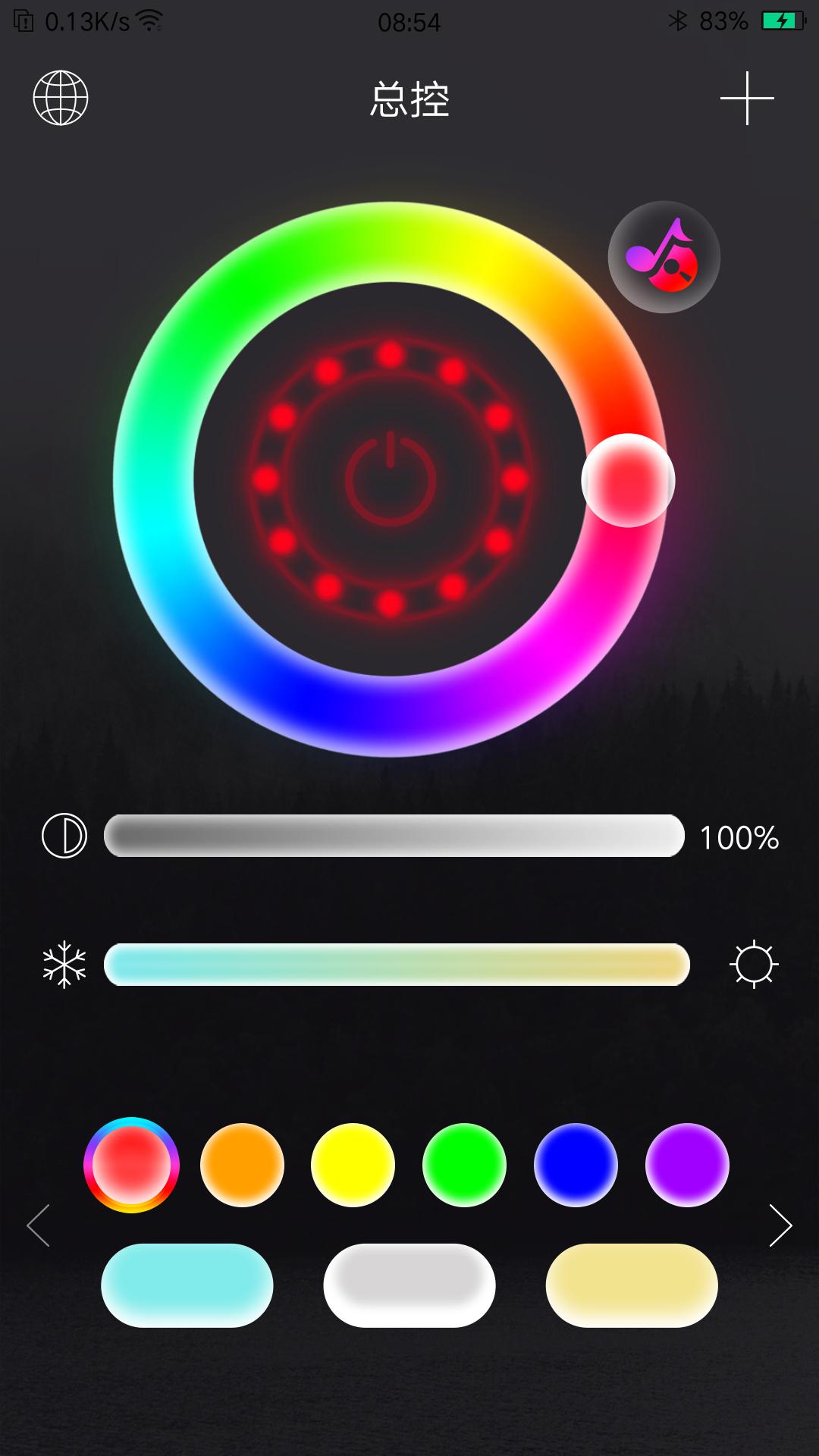The image size is (819, 1456).
Task: Choose the warm yellow white preset
Action: (x=632, y=1285)
